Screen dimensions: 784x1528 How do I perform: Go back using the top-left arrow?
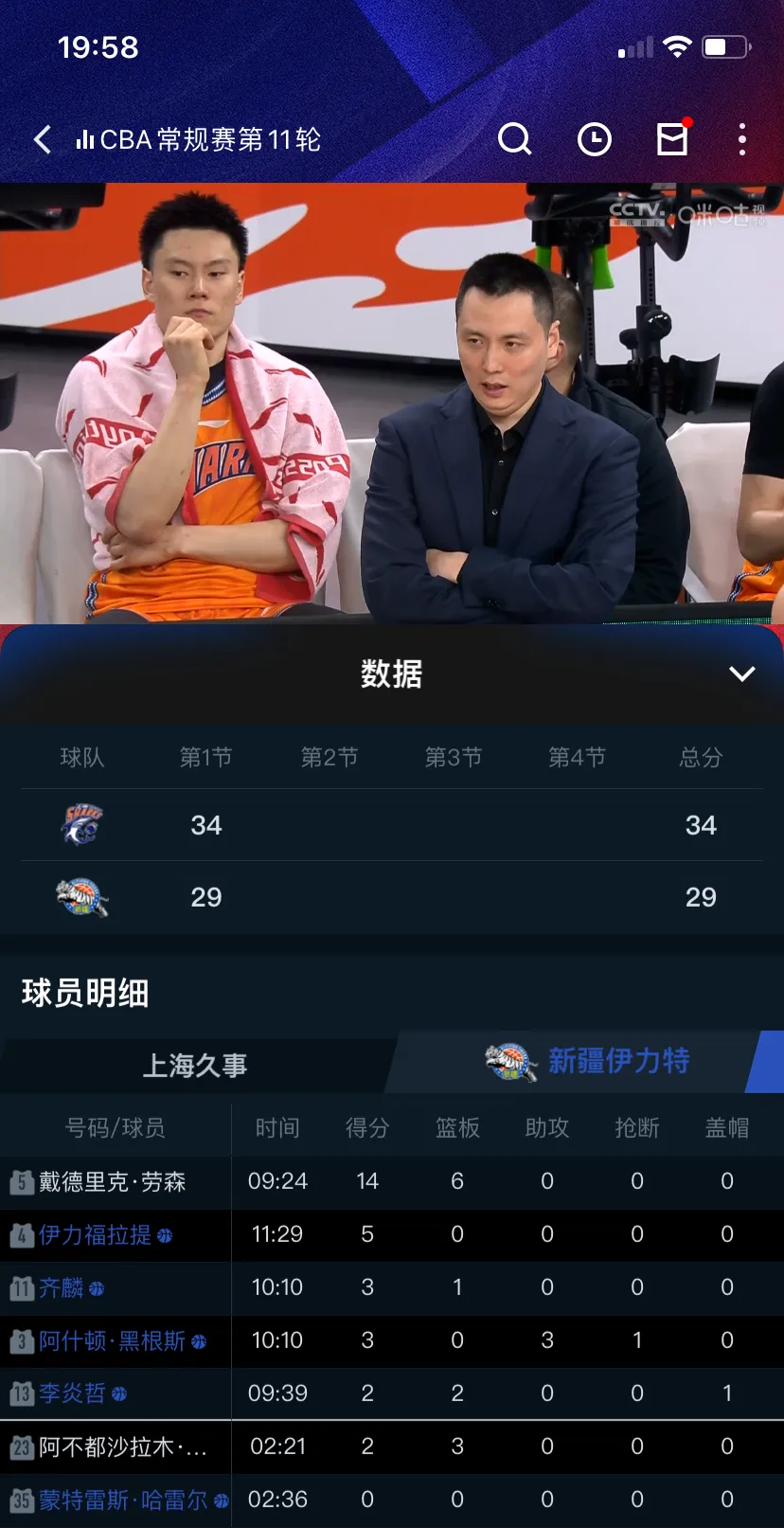[43, 140]
